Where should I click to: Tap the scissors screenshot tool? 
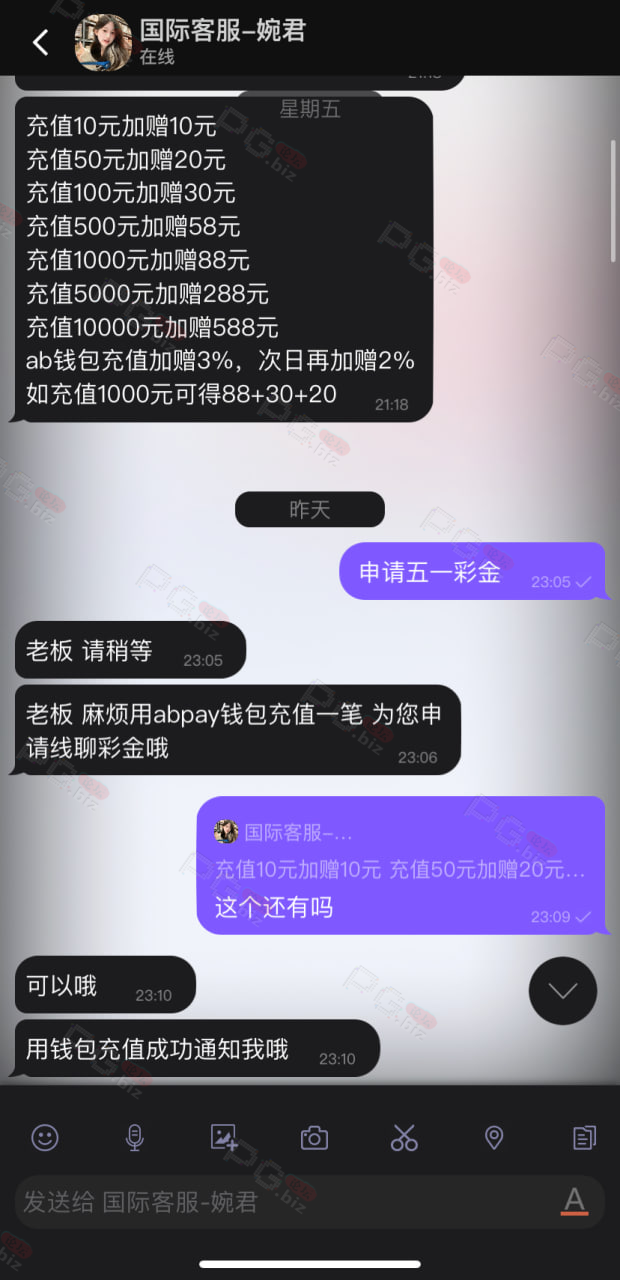tap(404, 1137)
